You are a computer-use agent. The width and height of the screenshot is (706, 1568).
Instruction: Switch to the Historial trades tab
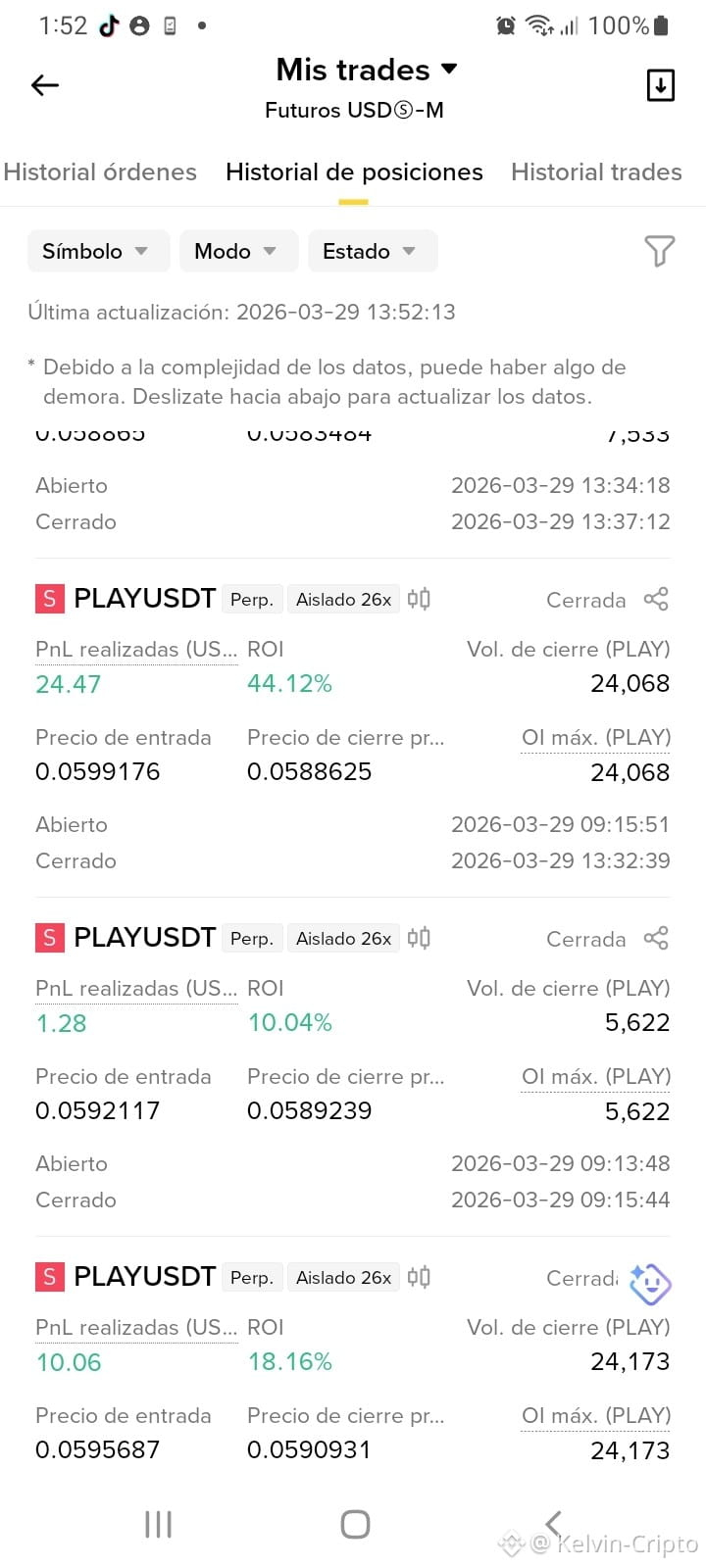(x=596, y=171)
